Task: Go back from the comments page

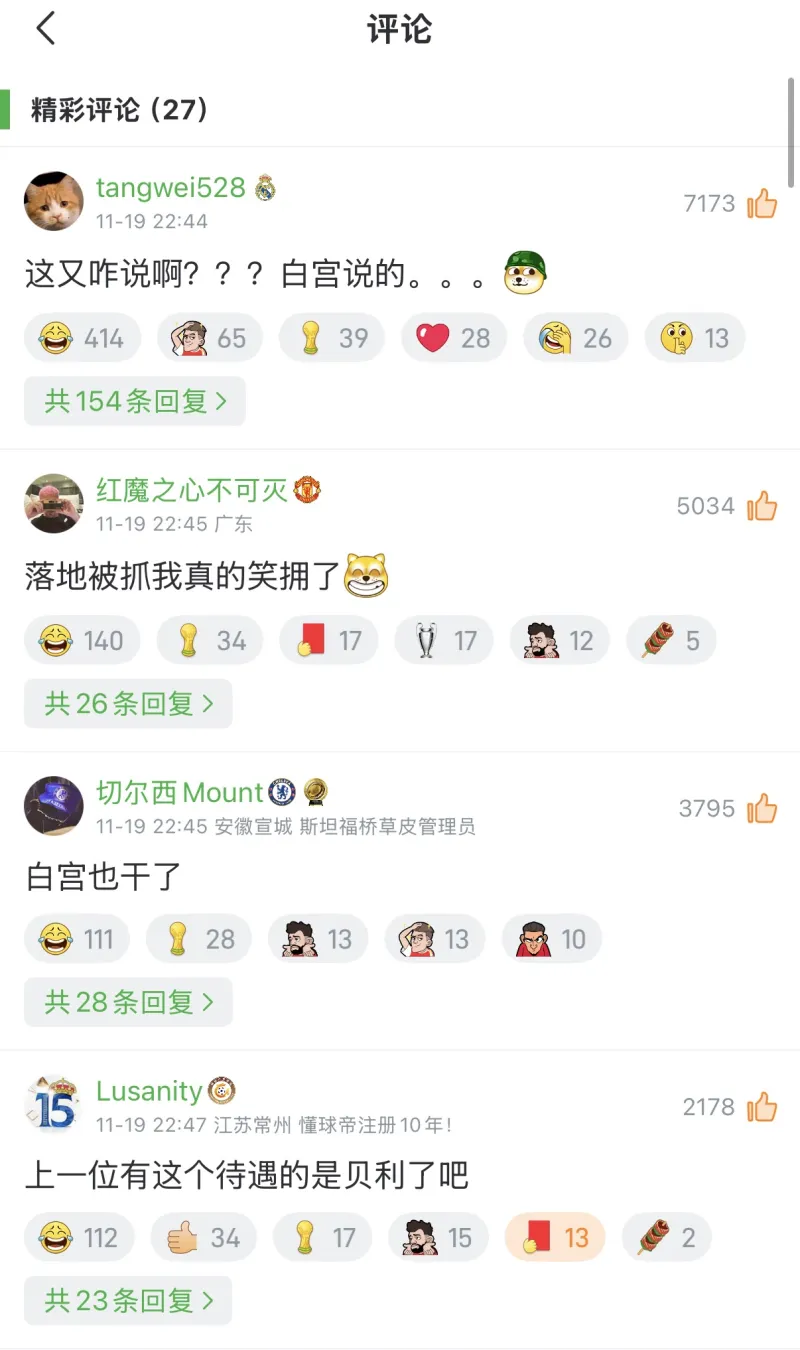Action: (45, 29)
